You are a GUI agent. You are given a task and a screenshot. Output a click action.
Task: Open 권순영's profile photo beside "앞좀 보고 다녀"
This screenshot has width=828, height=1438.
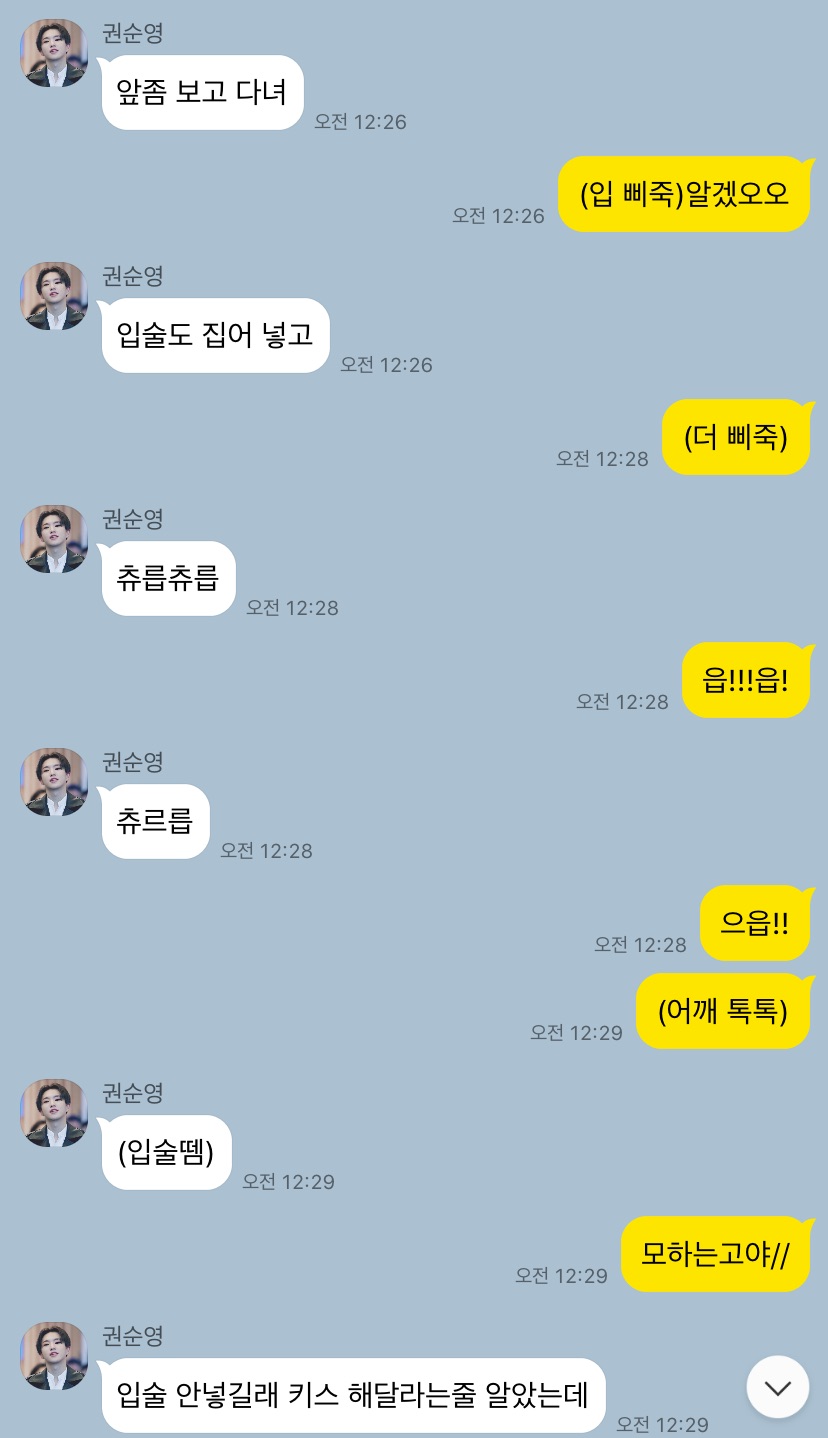[x=54, y=53]
